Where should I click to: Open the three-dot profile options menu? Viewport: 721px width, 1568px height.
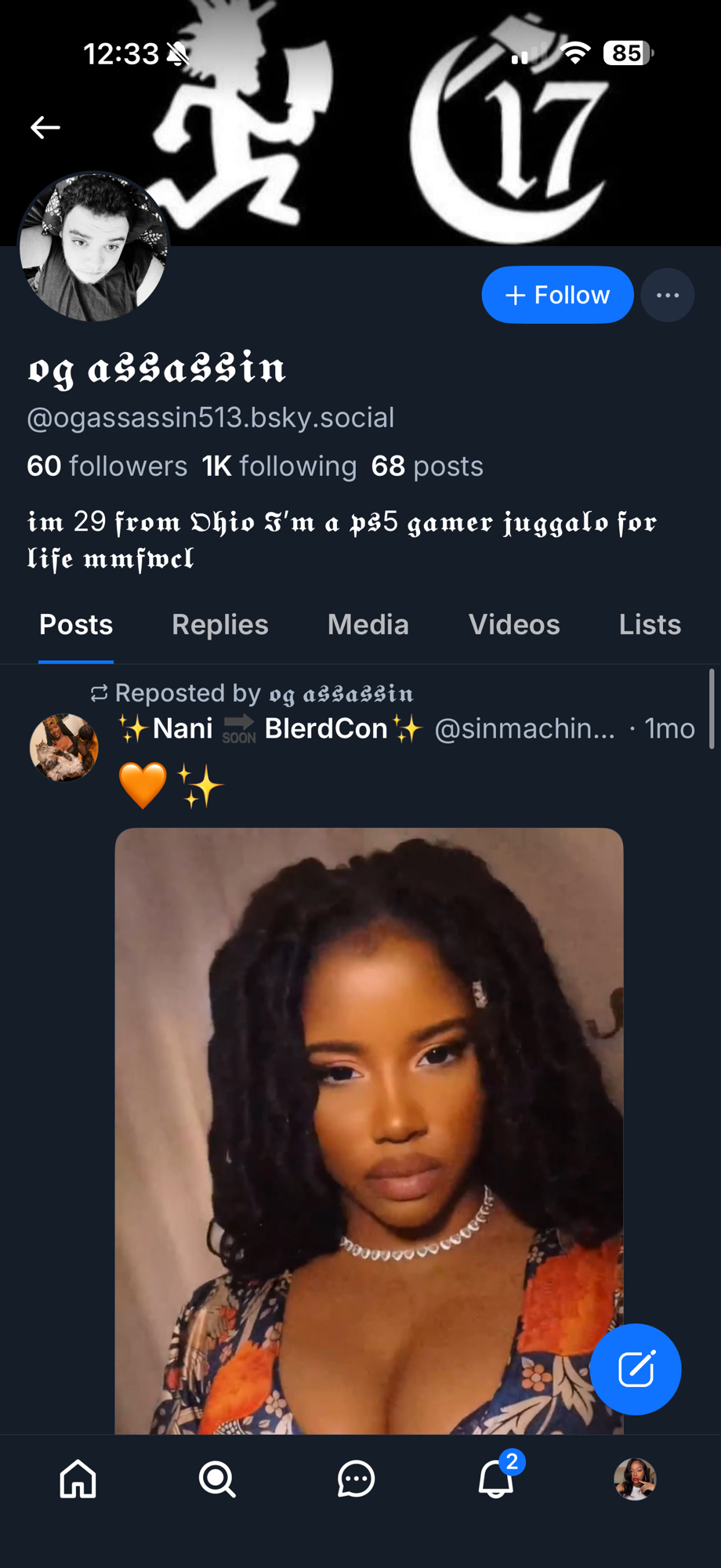(x=667, y=295)
